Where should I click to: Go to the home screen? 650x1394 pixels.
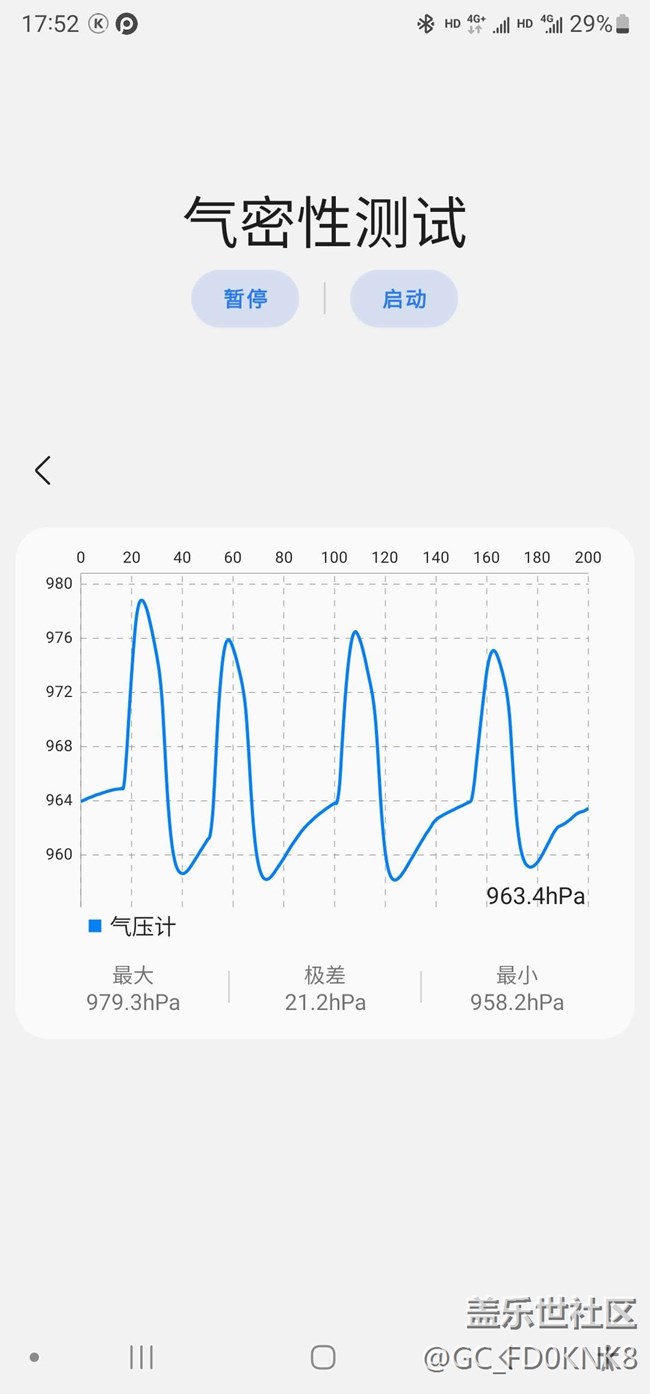(x=323, y=1357)
